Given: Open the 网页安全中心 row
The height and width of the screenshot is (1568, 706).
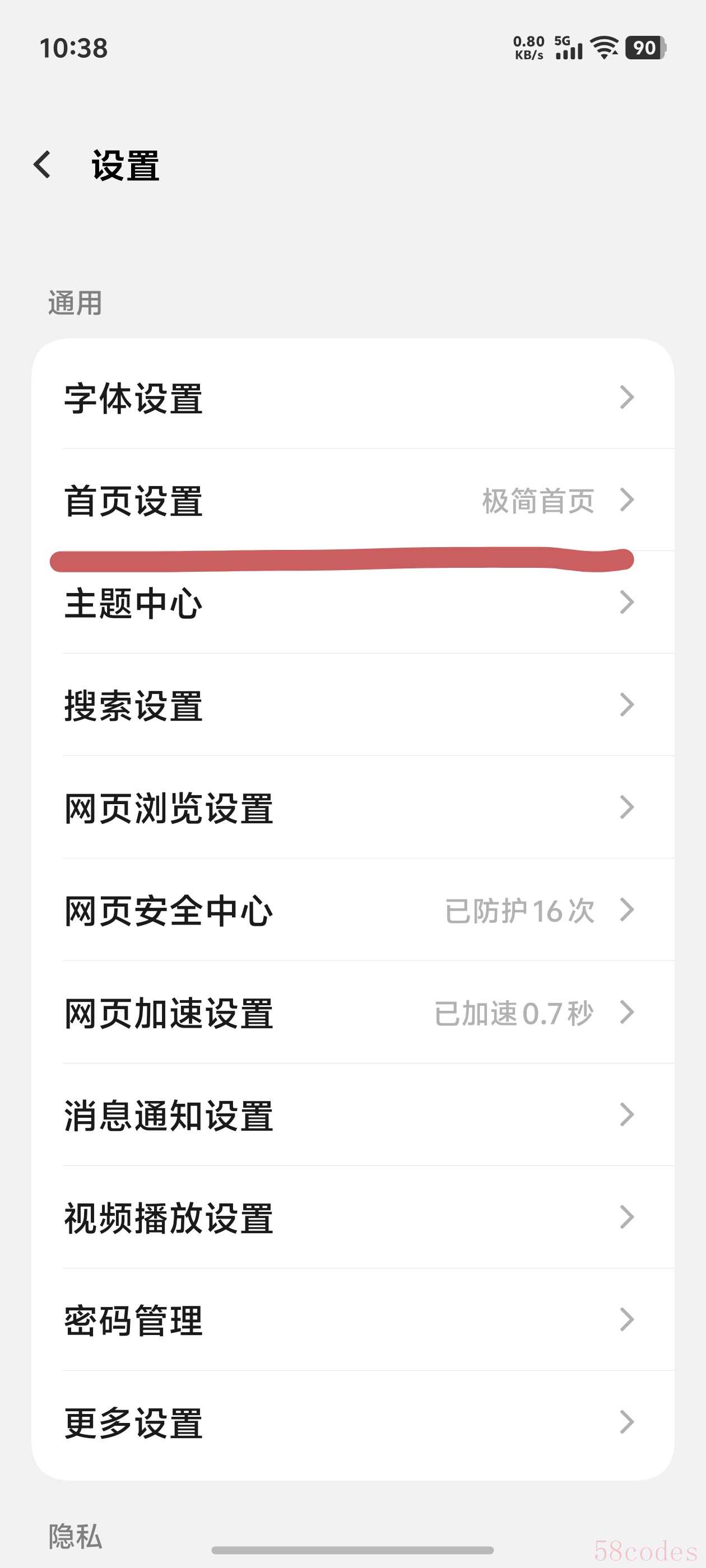Looking at the screenshot, I should 352,911.
